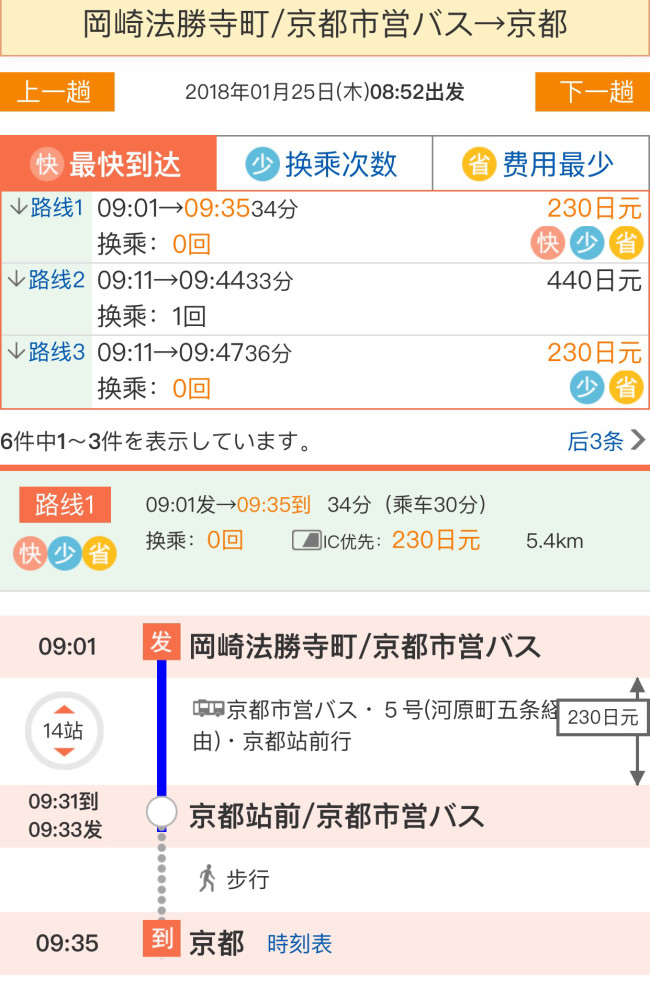The width and height of the screenshot is (650, 1000).
Task: Go to the previous trip with 上一趟
Action: tap(56, 93)
